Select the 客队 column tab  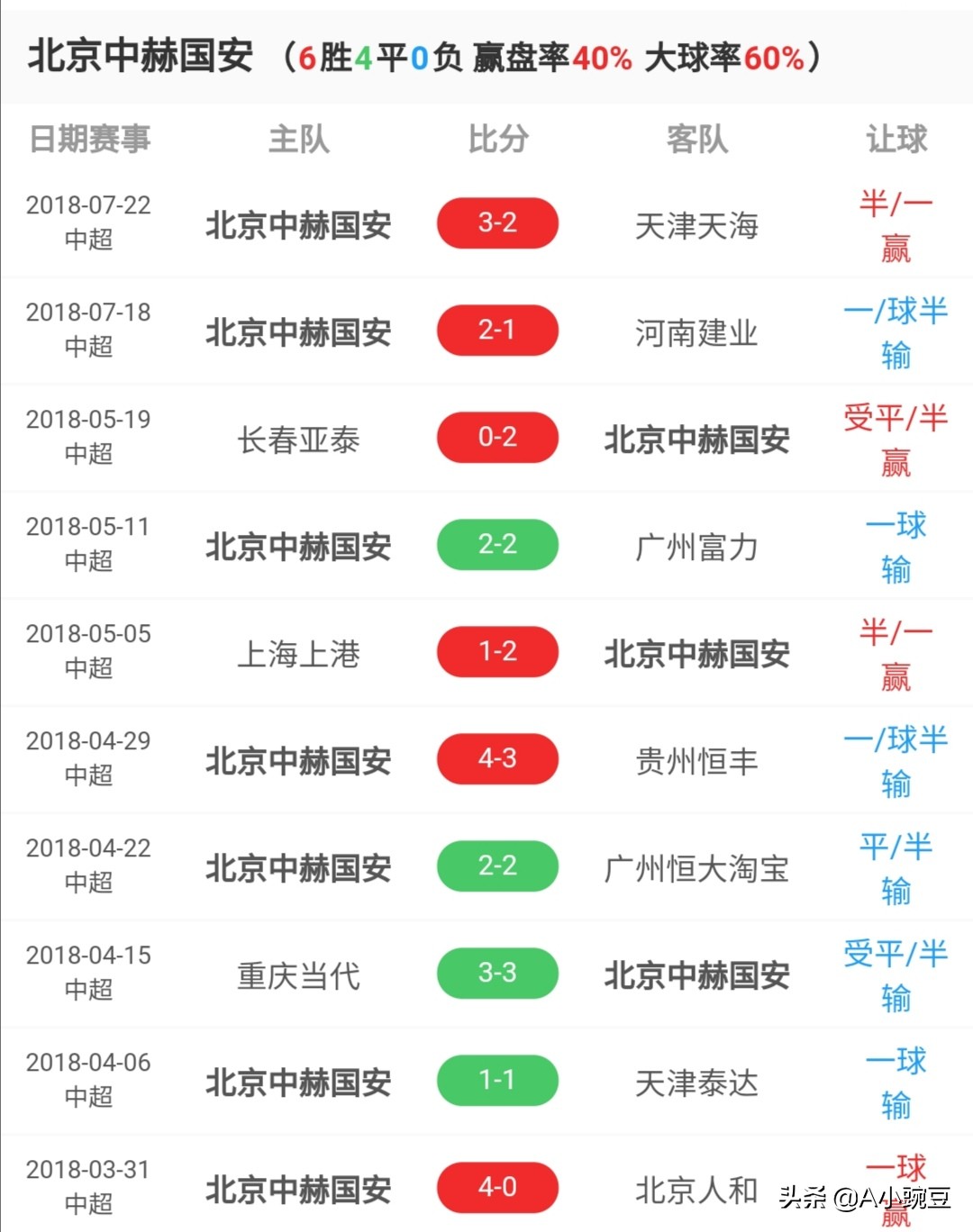(695, 139)
